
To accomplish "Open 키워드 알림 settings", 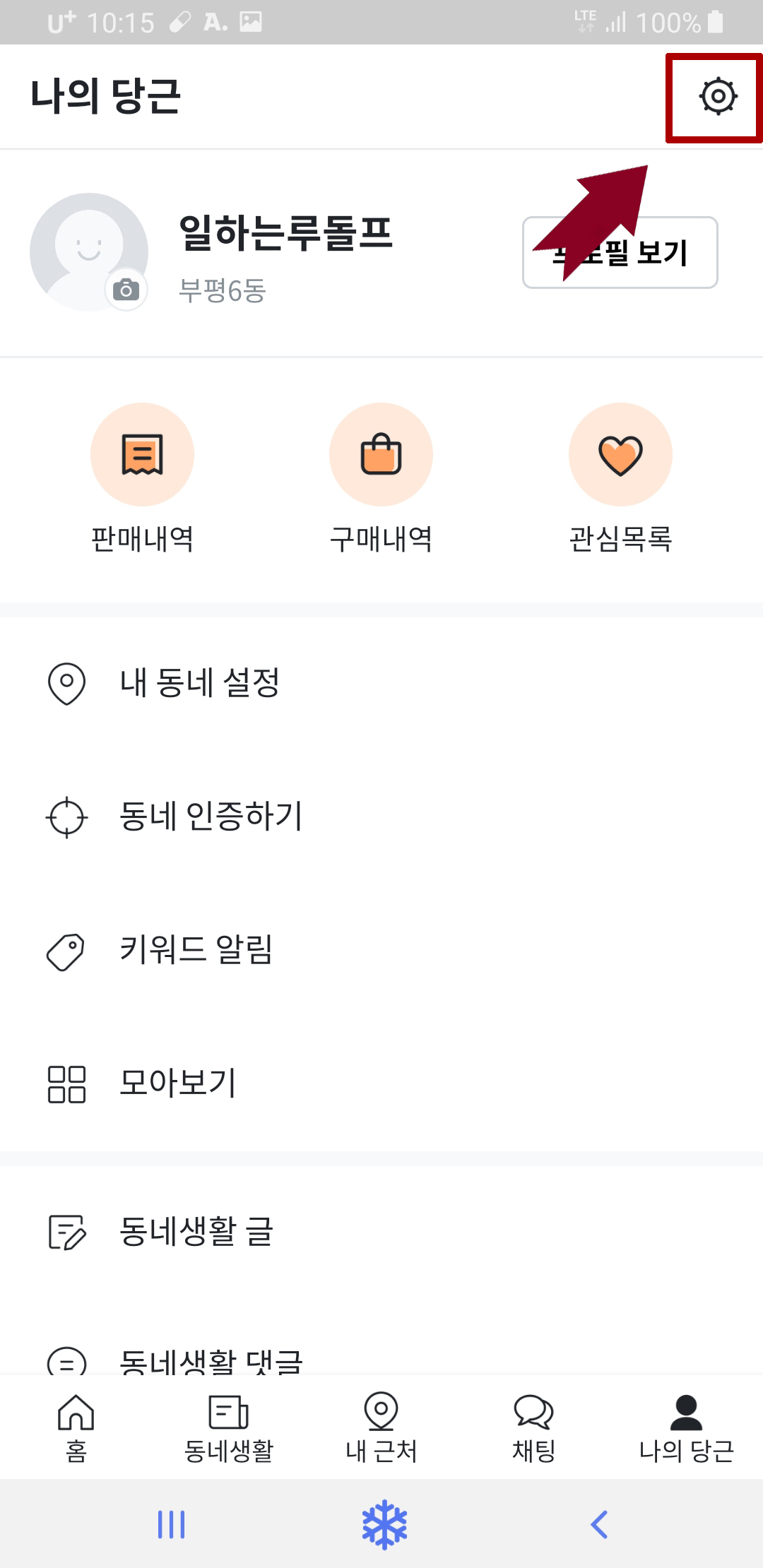I will pos(381,950).
